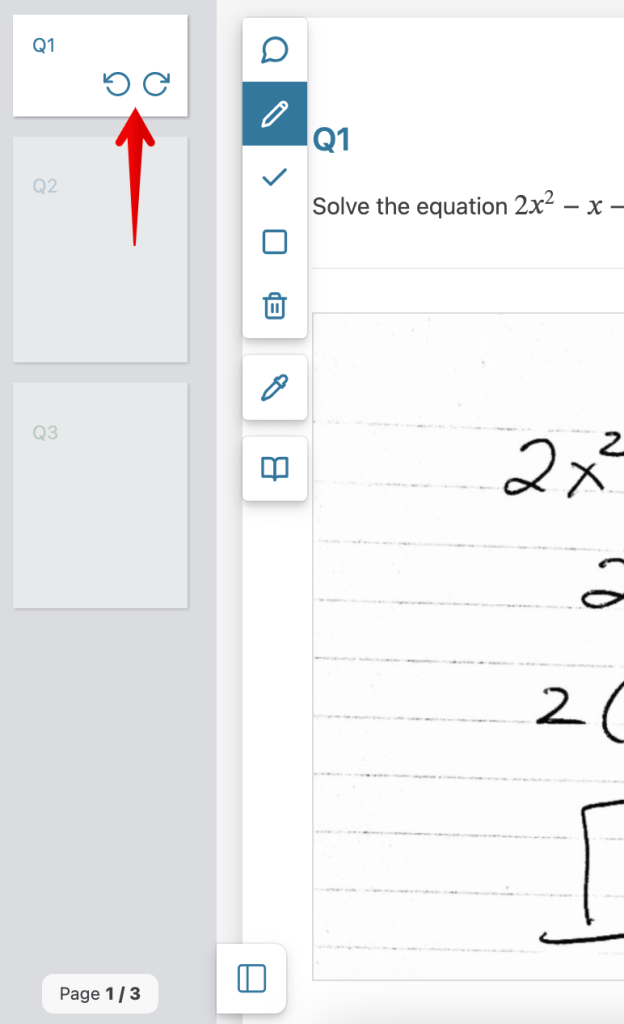Undo the last annotation on Q1
Screen dimensions: 624x1024
117,85
